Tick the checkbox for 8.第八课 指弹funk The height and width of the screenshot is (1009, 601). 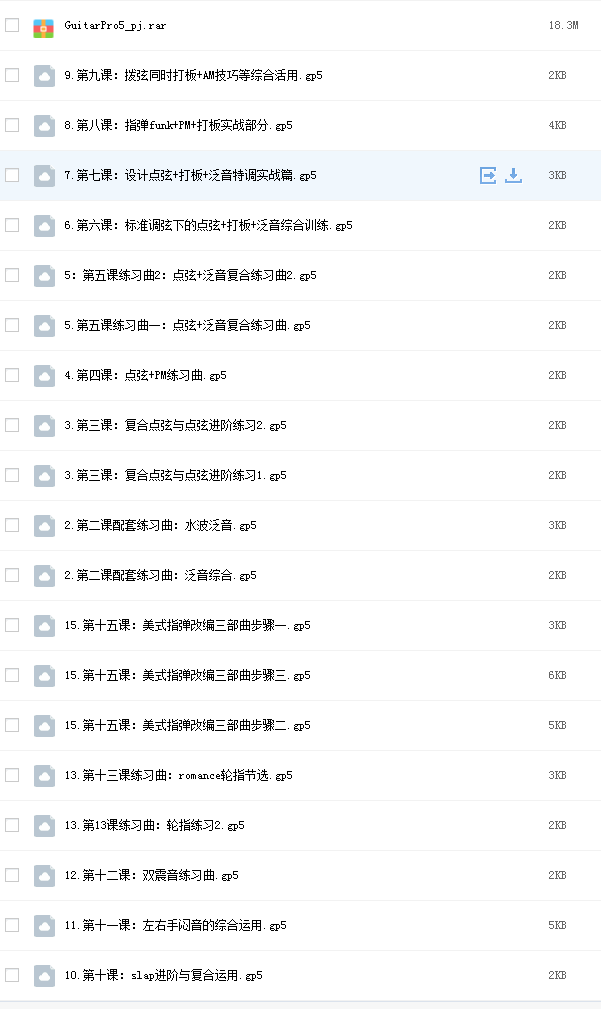(12, 125)
